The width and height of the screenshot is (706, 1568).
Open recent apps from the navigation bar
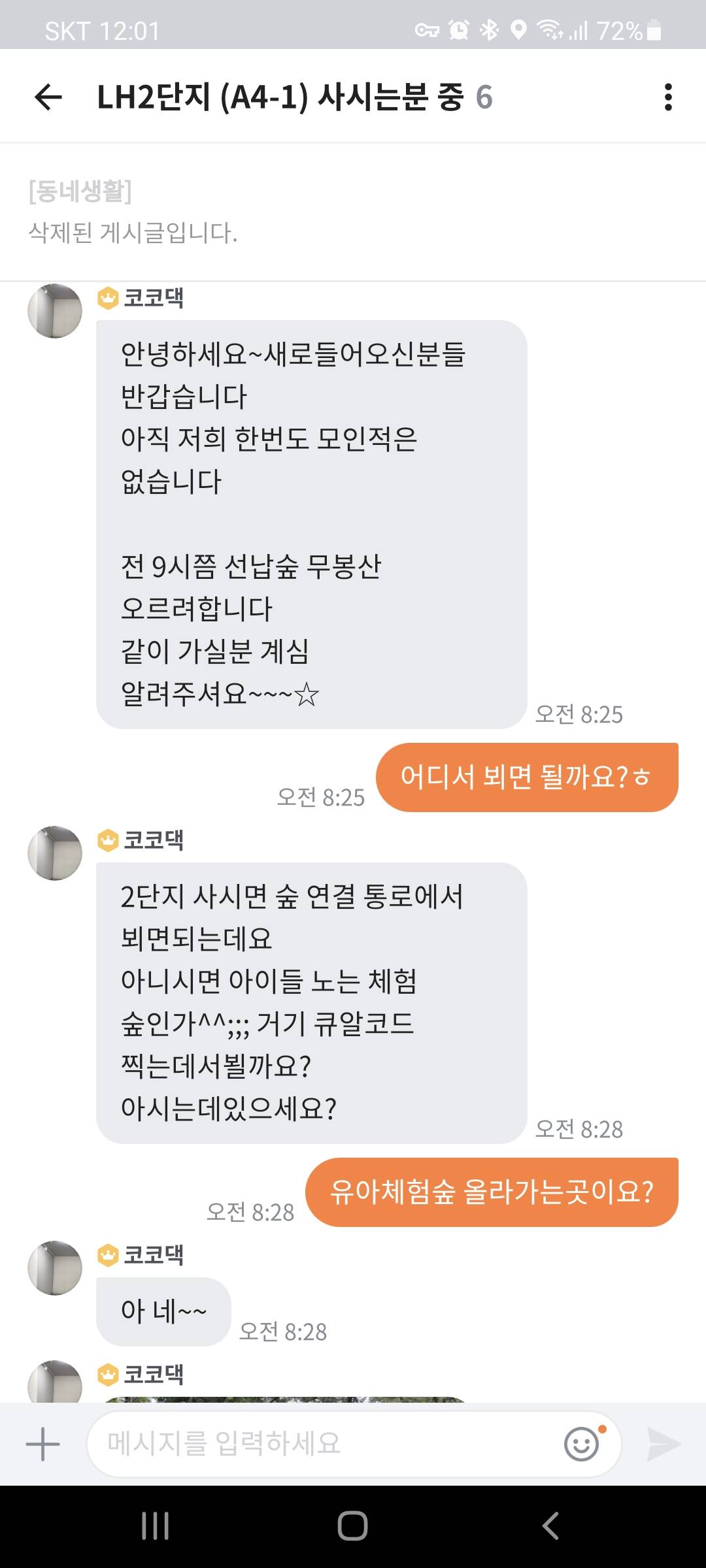pos(156,1526)
